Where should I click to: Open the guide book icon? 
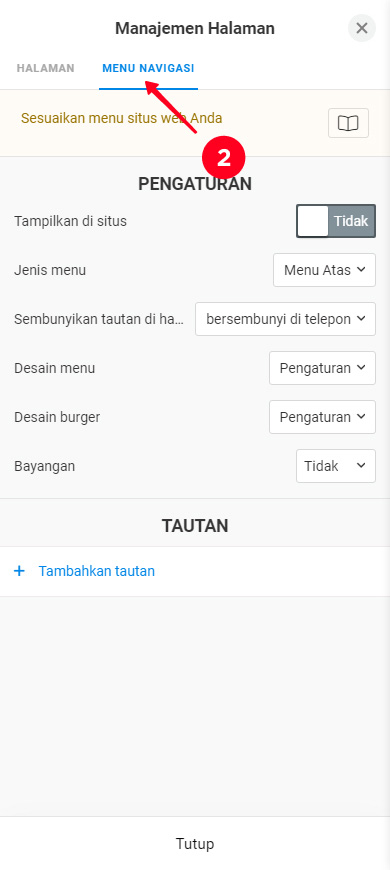348,123
